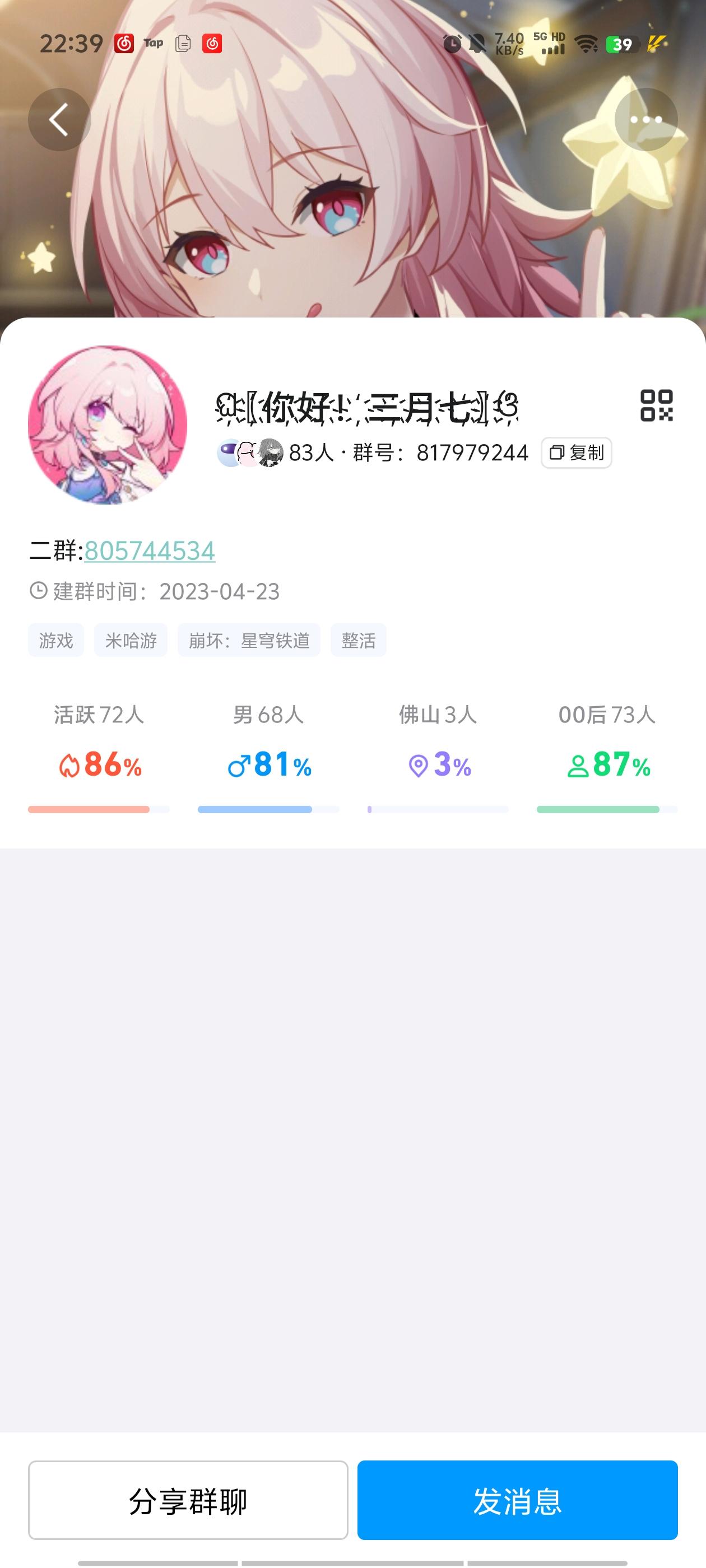
Task: Open the 二群 link 805744534
Action: (x=151, y=551)
